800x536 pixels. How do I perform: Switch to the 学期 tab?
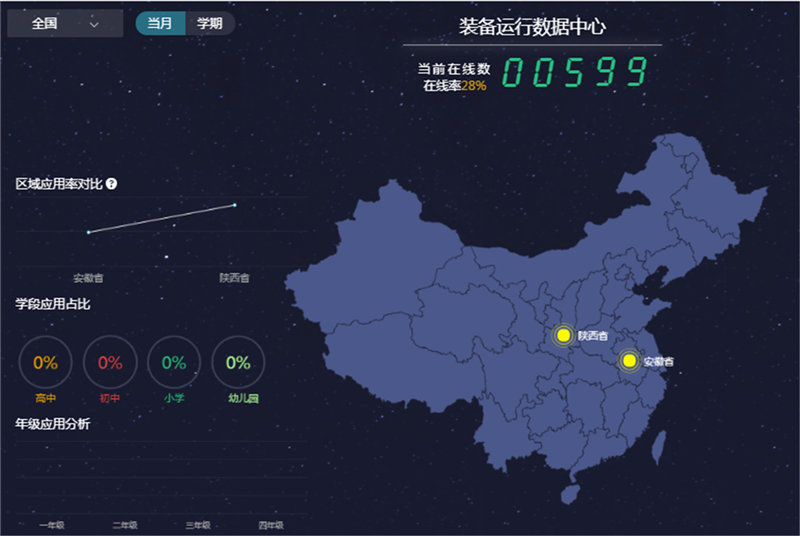tap(209, 23)
